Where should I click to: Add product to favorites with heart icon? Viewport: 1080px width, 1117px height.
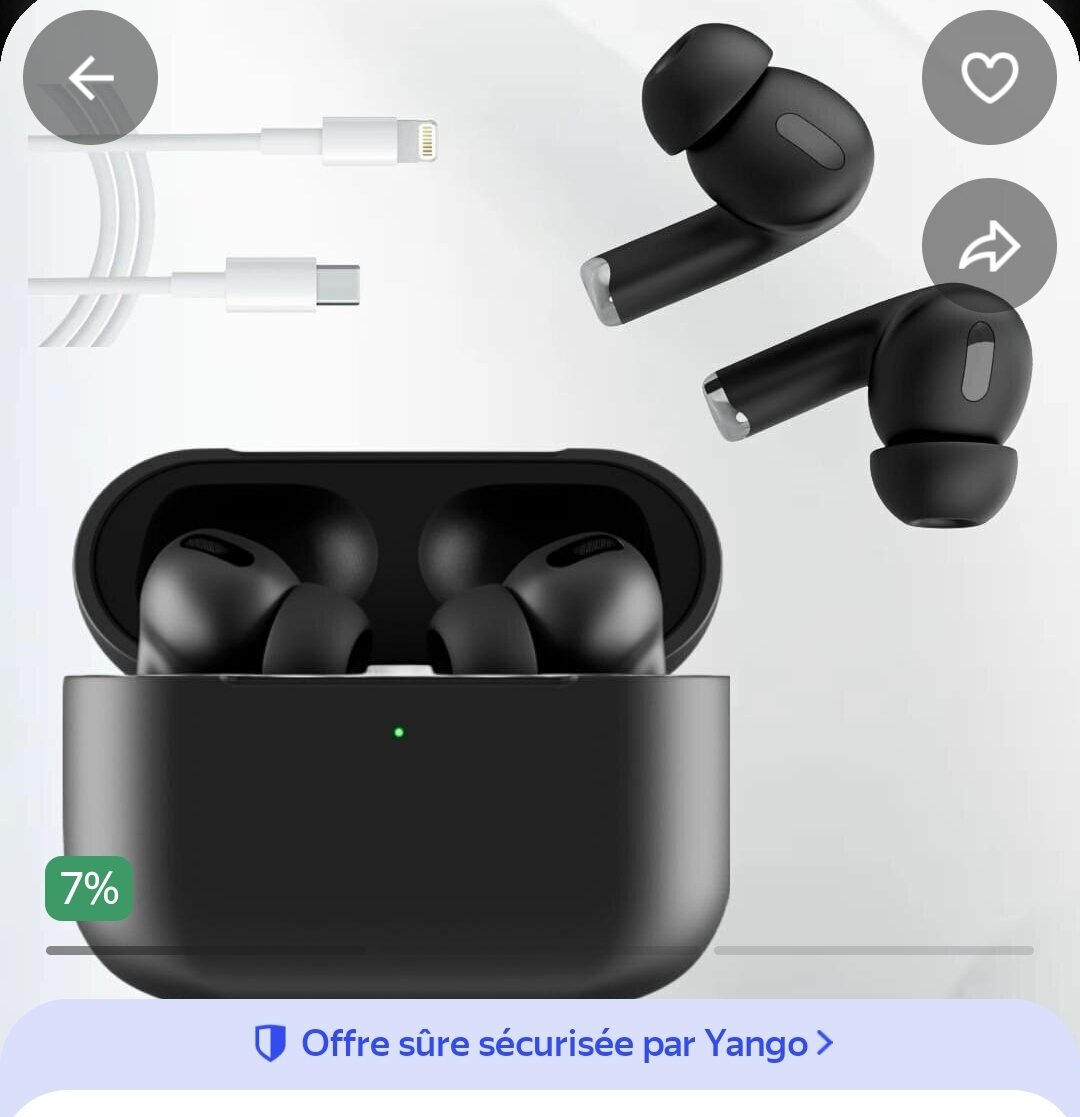[x=988, y=78]
